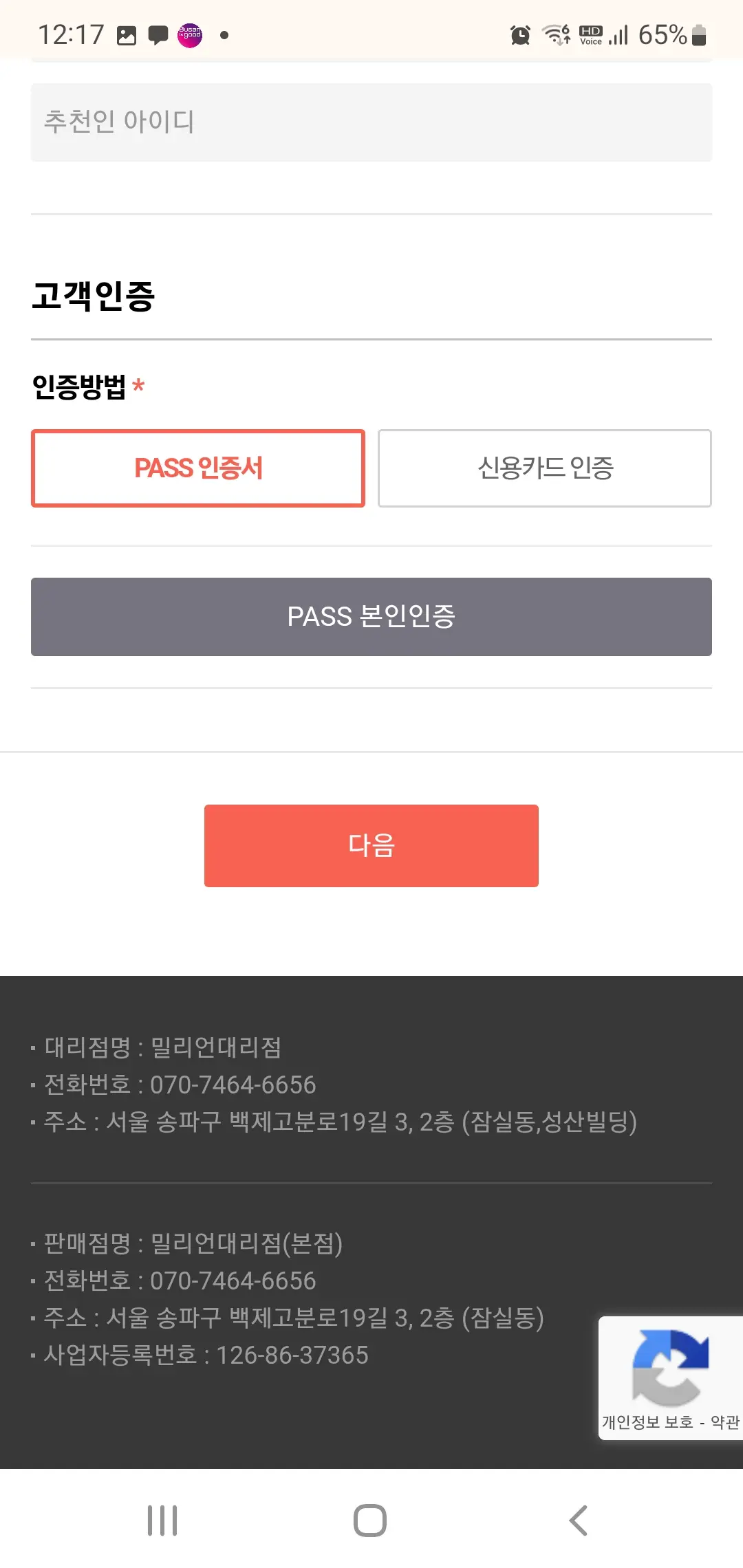Image resolution: width=743 pixels, height=1568 pixels.
Task: Tap the back navigation arrow
Action: click(578, 1521)
